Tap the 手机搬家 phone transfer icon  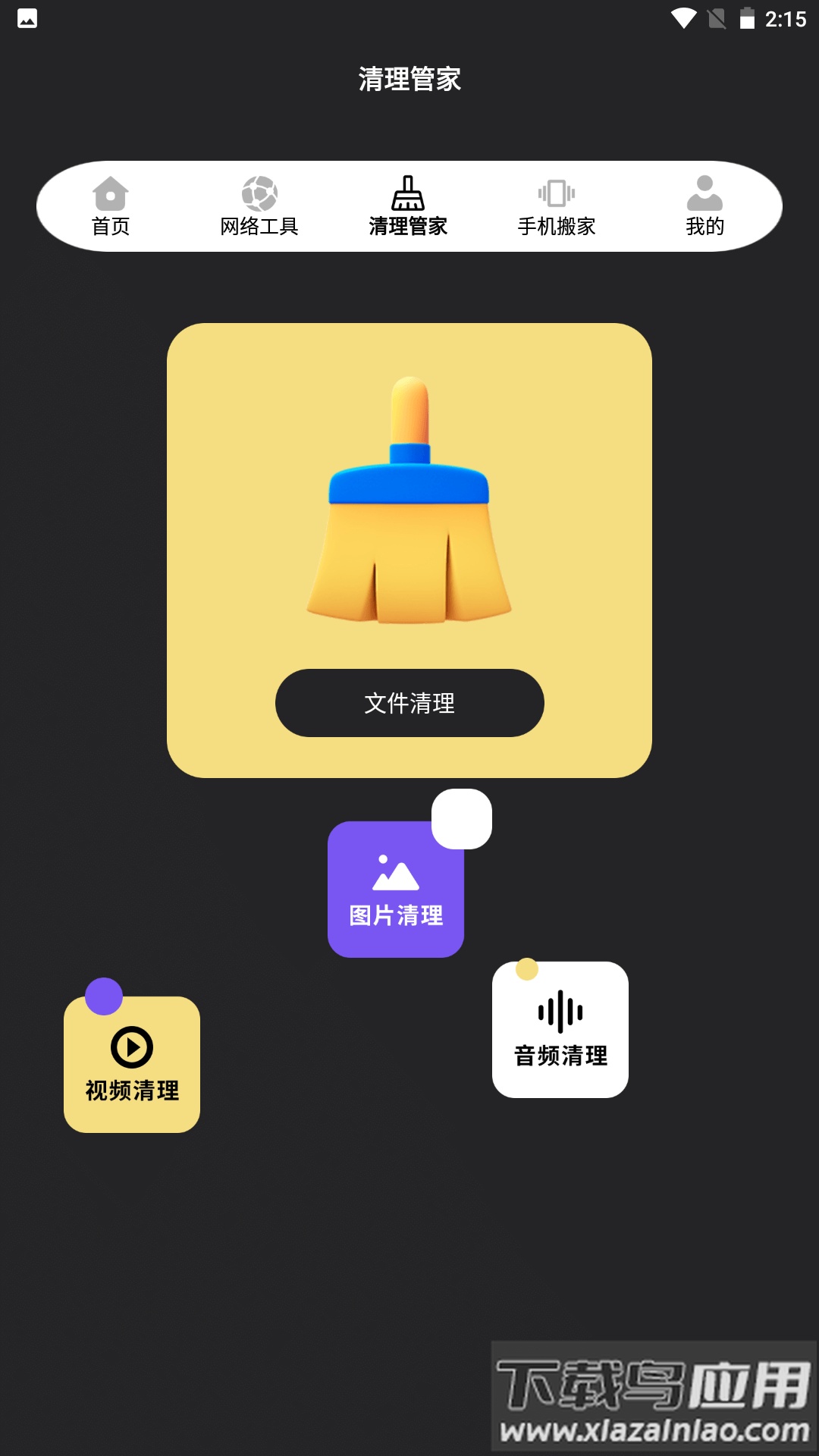(x=556, y=195)
